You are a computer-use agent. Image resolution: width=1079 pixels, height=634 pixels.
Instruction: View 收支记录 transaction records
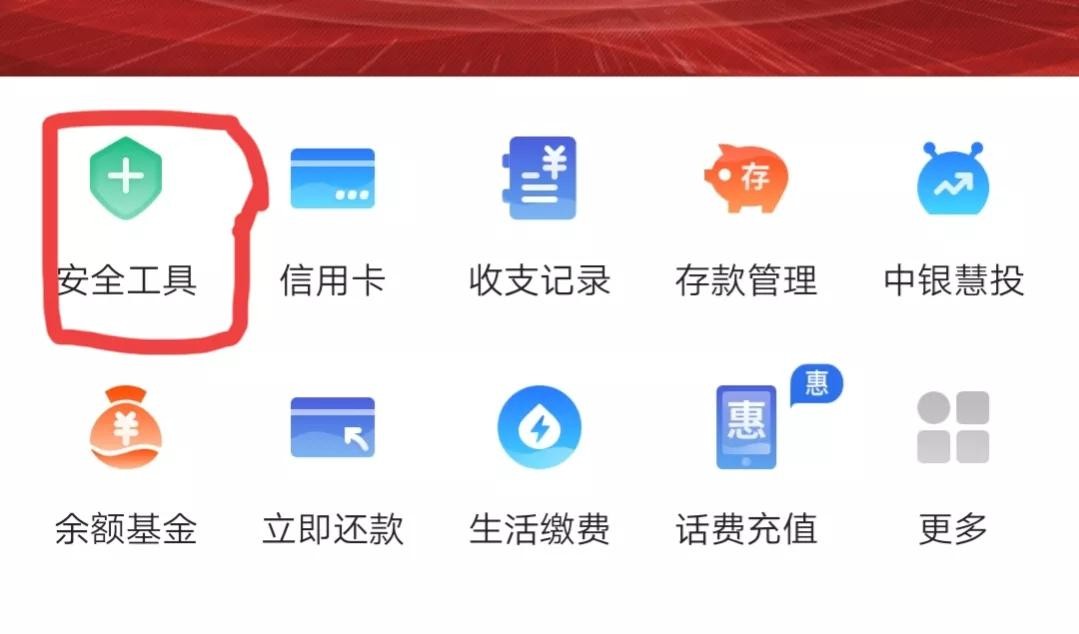pos(539,180)
